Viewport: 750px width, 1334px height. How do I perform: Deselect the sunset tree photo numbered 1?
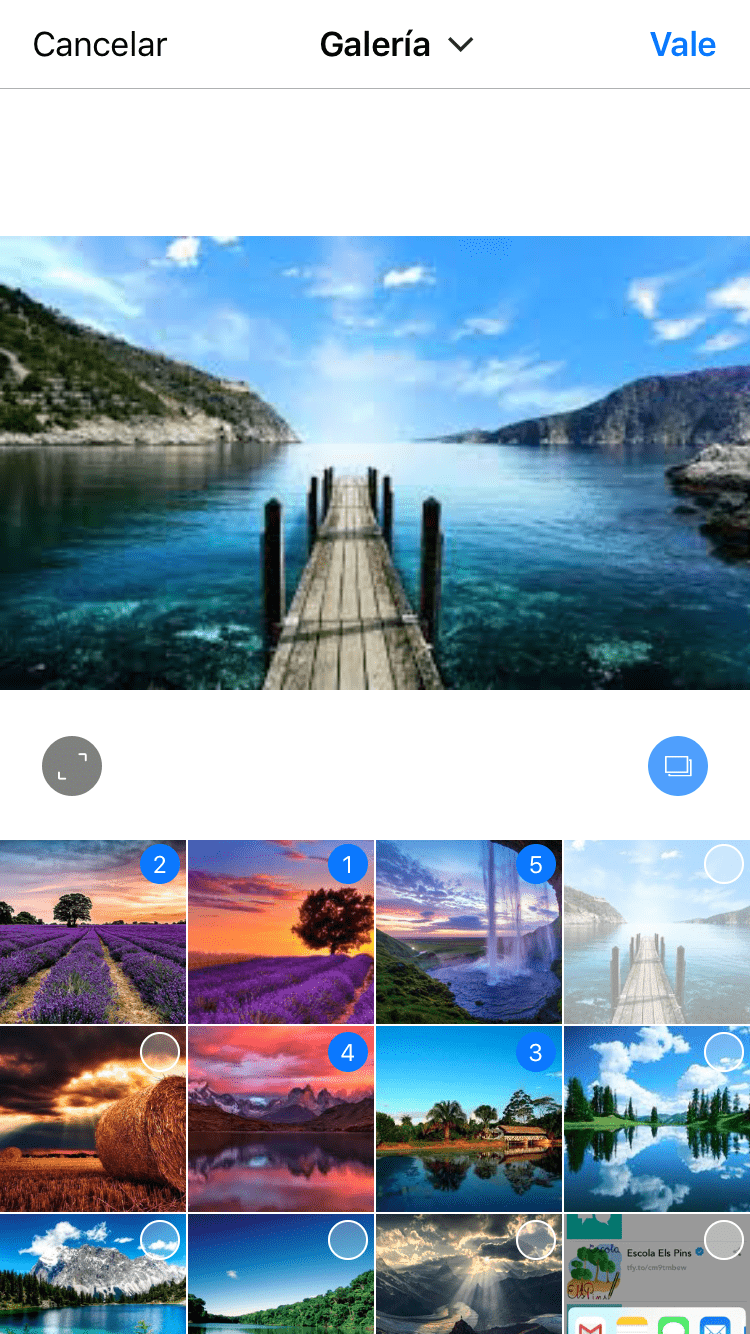(280, 932)
